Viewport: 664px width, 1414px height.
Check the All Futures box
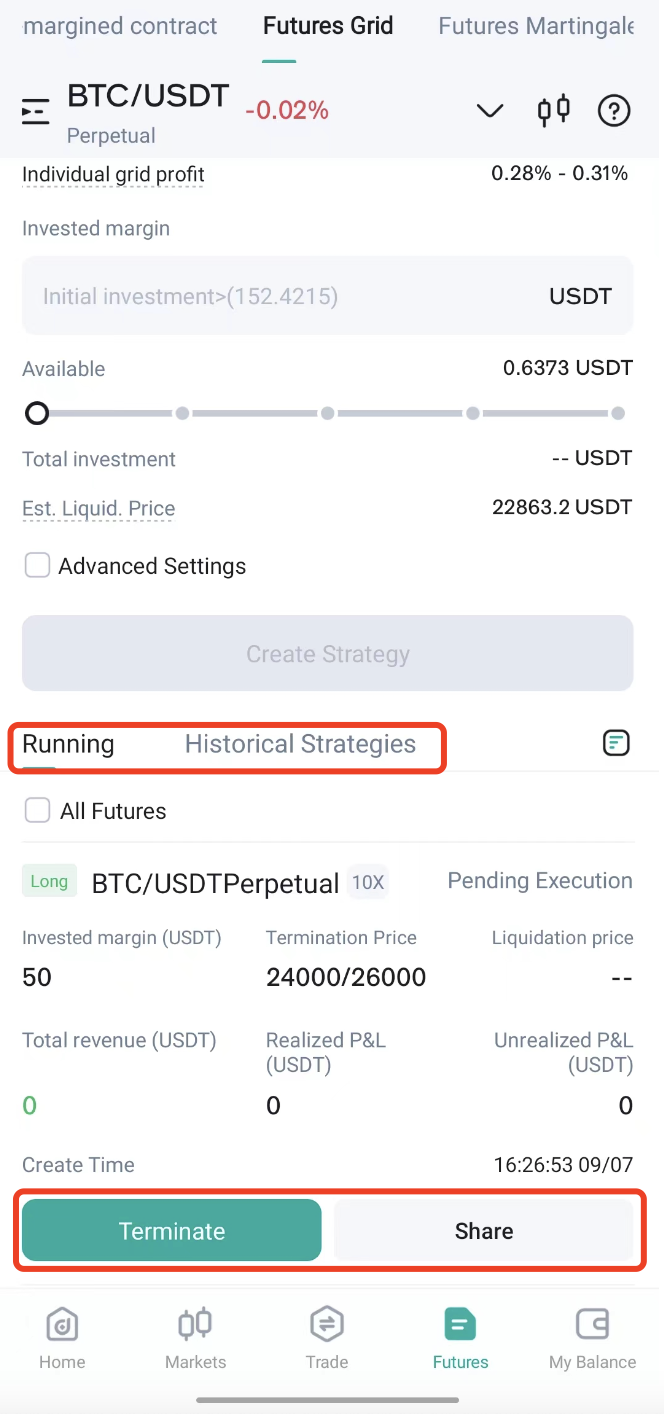pyautogui.click(x=37, y=811)
